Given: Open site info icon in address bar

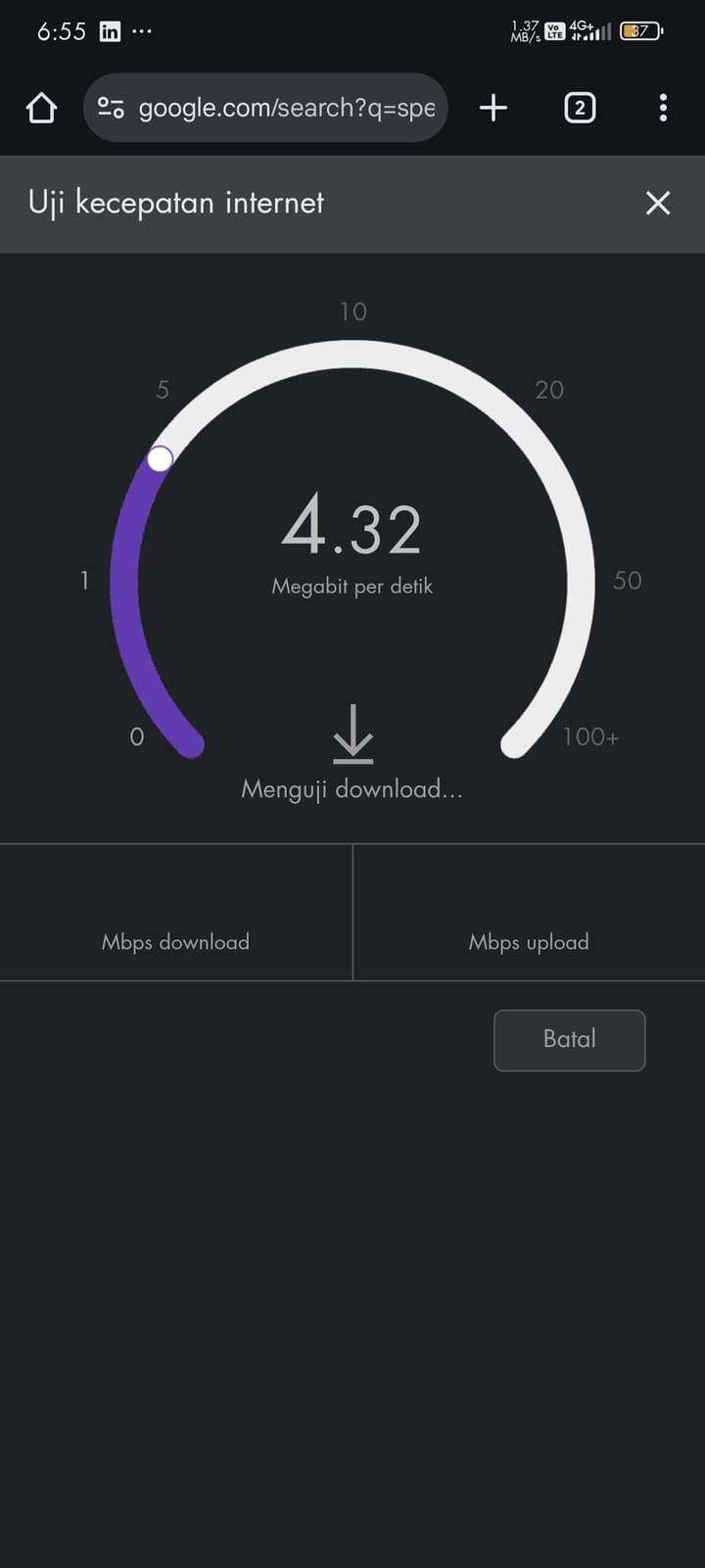Looking at the screenshot, I should coord(112,108).
